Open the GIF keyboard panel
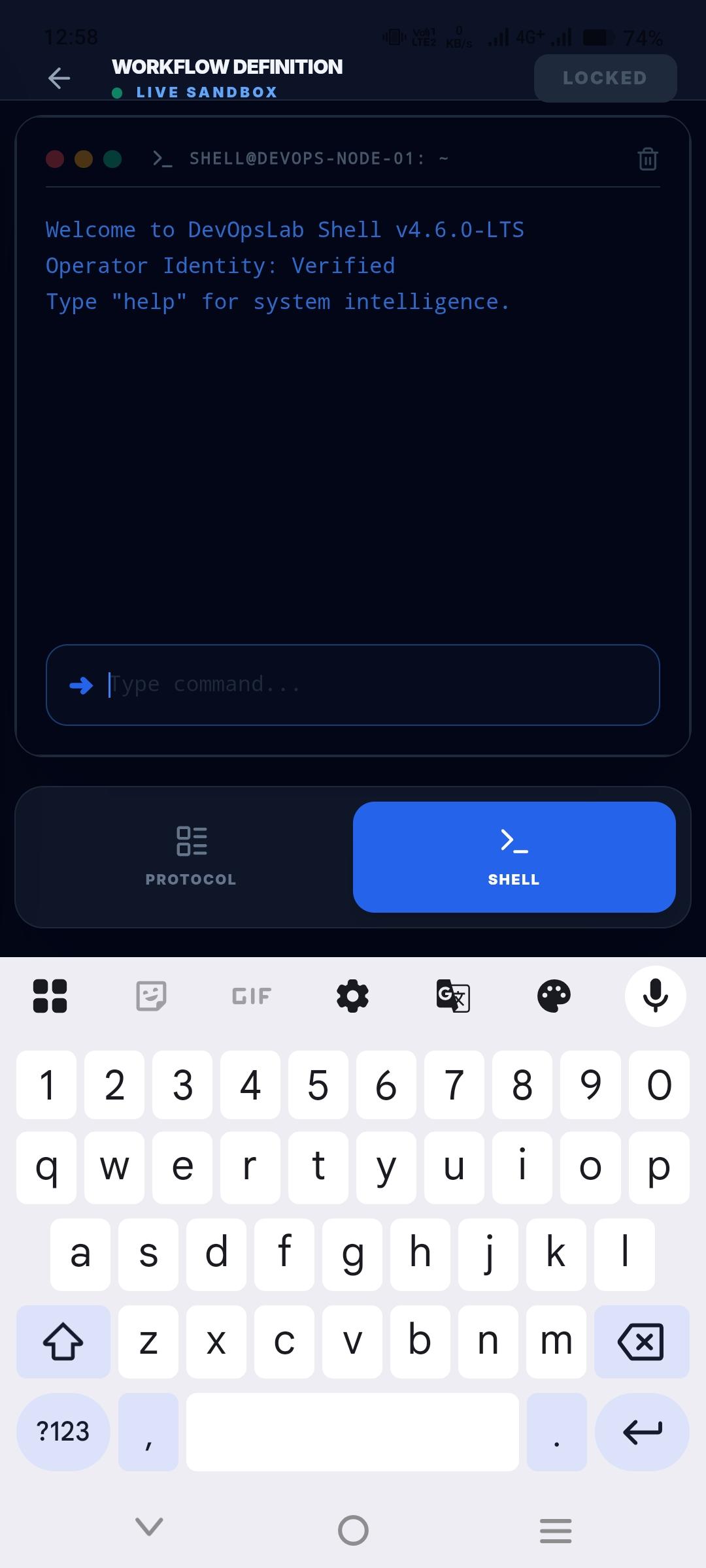 [251, 996]
